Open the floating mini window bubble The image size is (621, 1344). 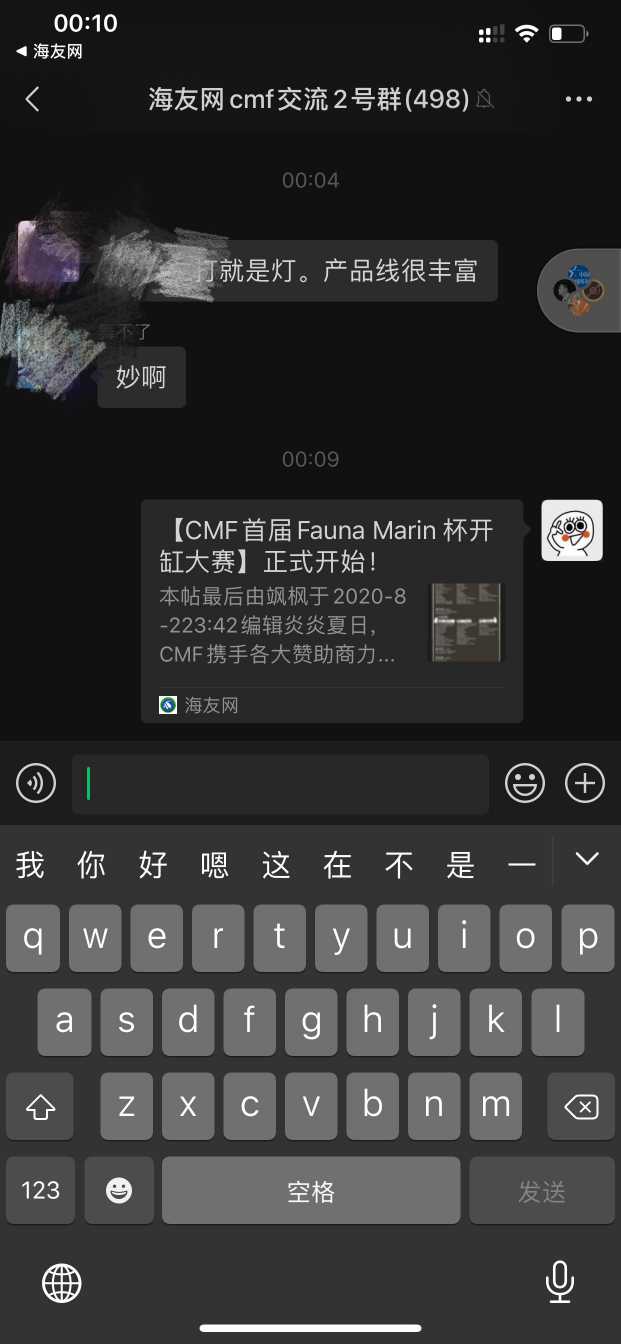(580, 290)
